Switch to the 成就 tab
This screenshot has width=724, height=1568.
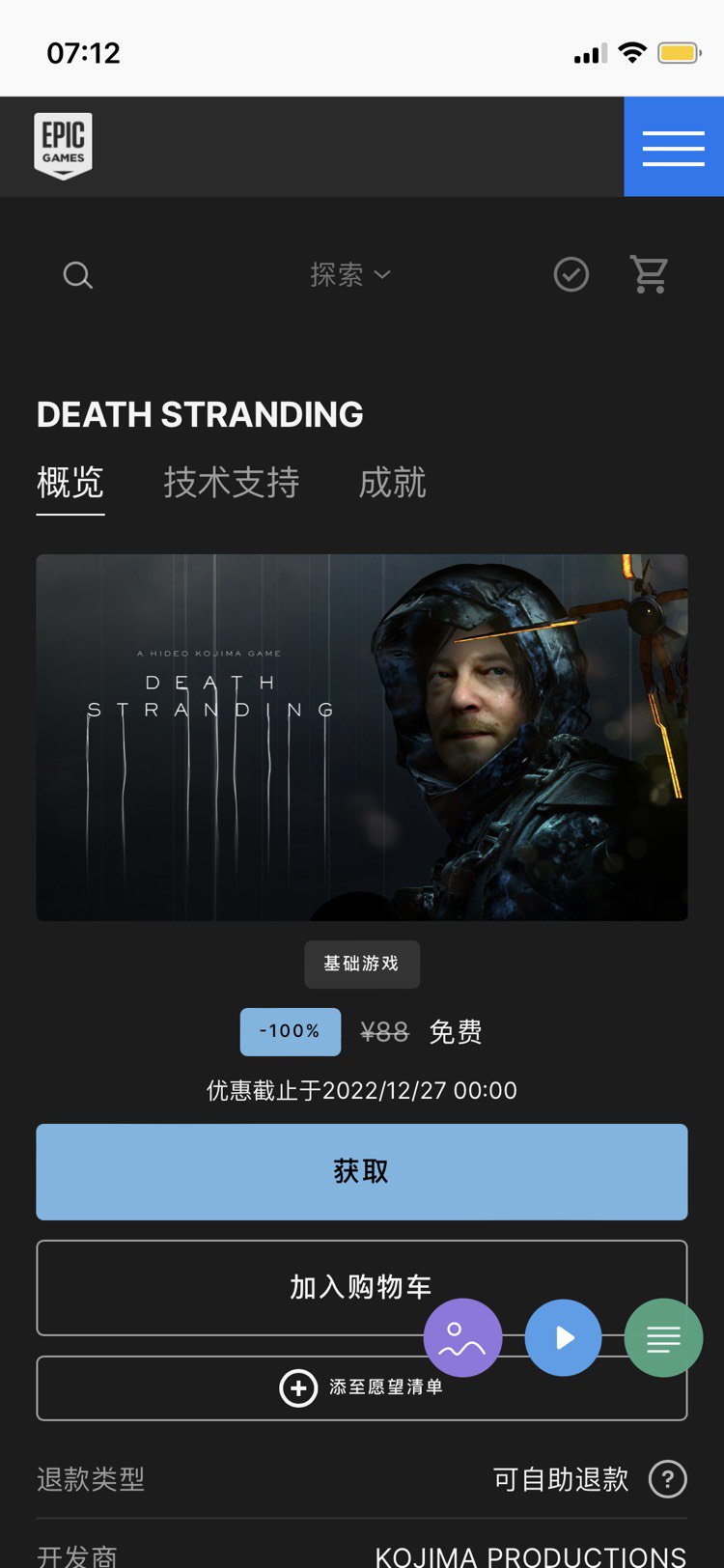392,482
